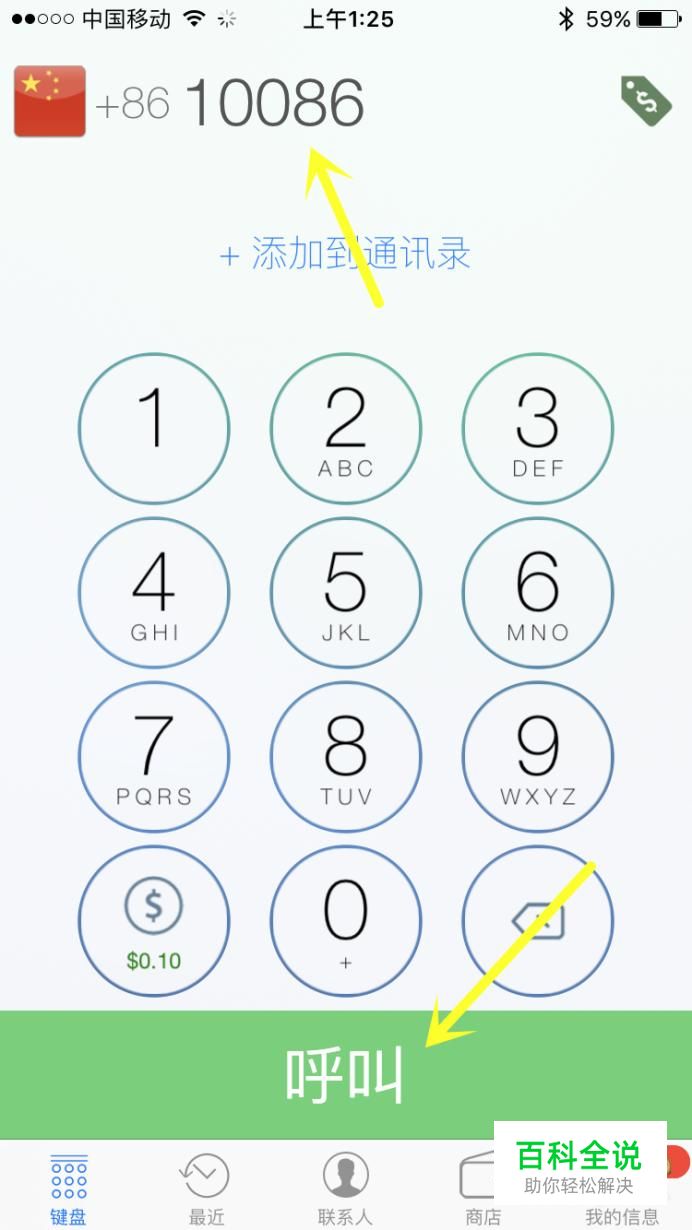The width and height of the screenshot is (692, 1230).
Task: Tap the 7 PQRS key
Action: 154,757
